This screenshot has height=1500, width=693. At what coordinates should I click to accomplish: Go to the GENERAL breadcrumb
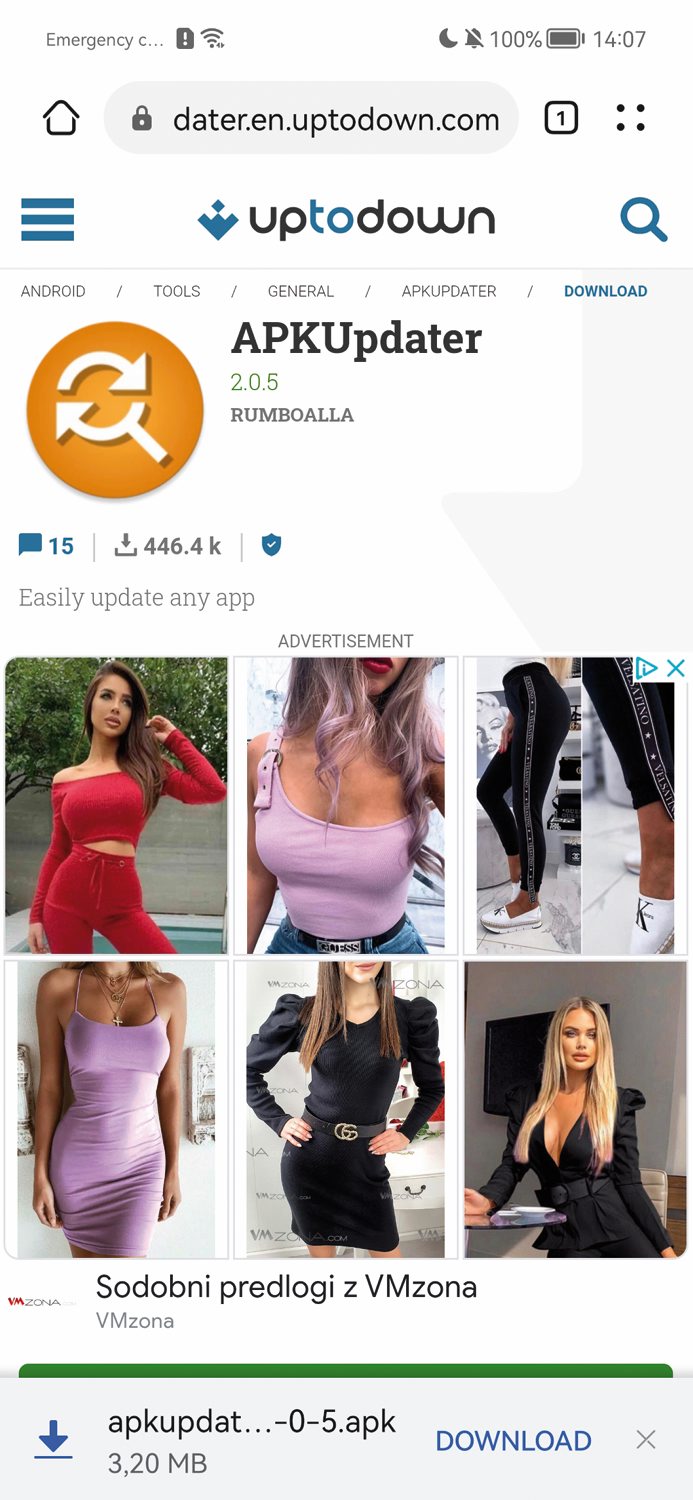[x=300, y=291]
